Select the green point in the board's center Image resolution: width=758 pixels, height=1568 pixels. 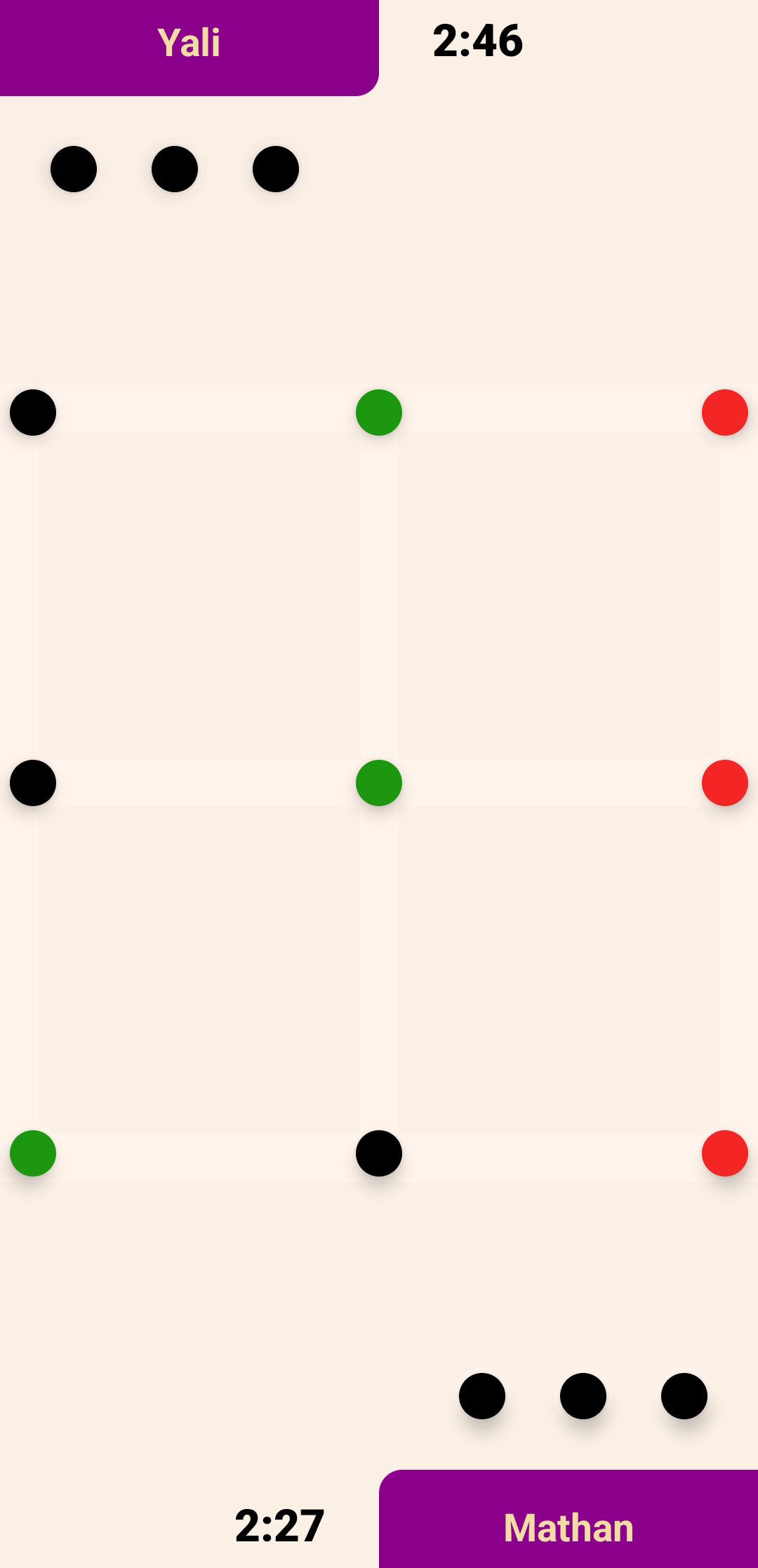[x=379, y=783]
